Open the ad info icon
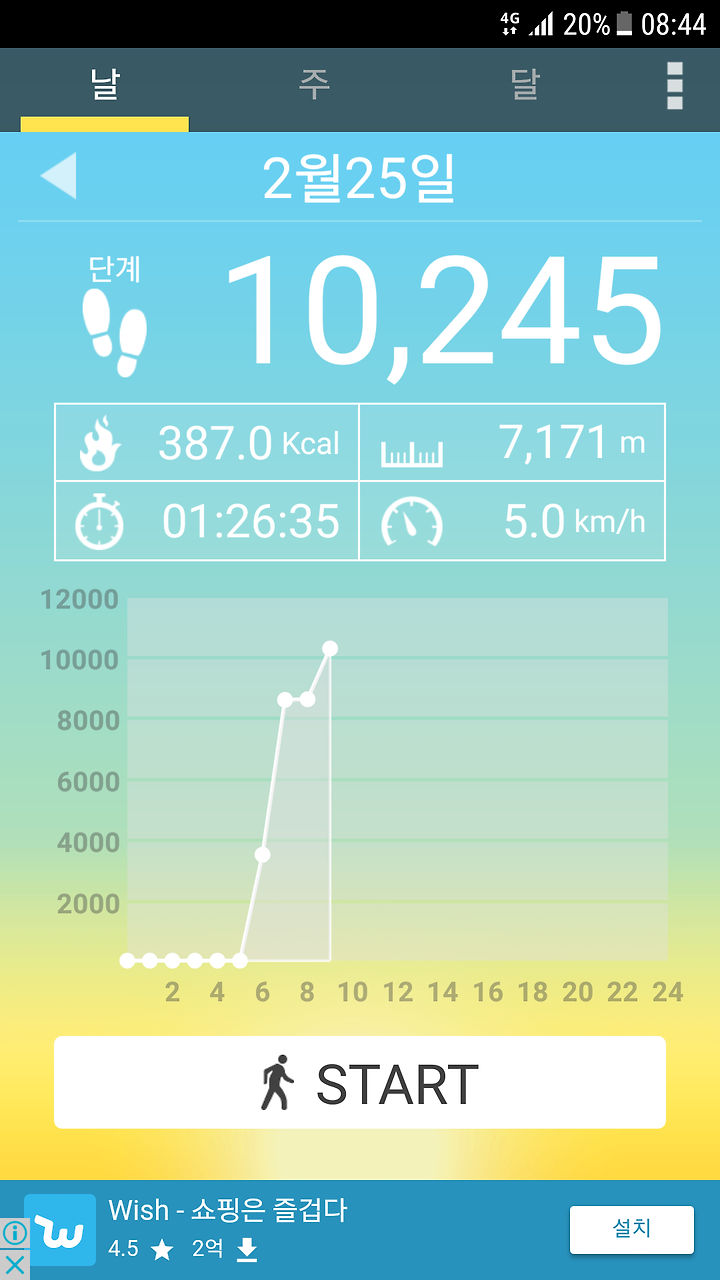 [x=14, y=1233]
